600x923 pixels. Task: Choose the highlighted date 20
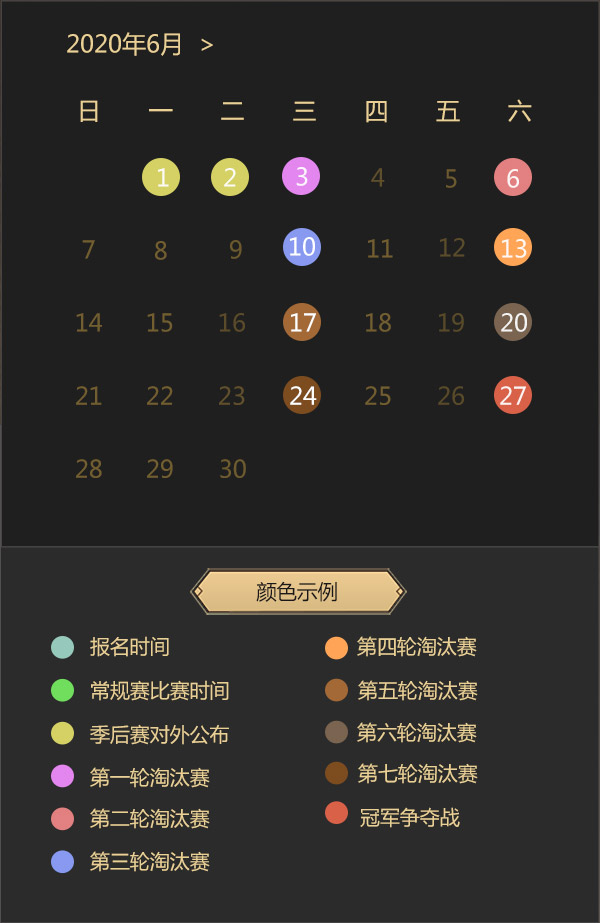point(513,322)
